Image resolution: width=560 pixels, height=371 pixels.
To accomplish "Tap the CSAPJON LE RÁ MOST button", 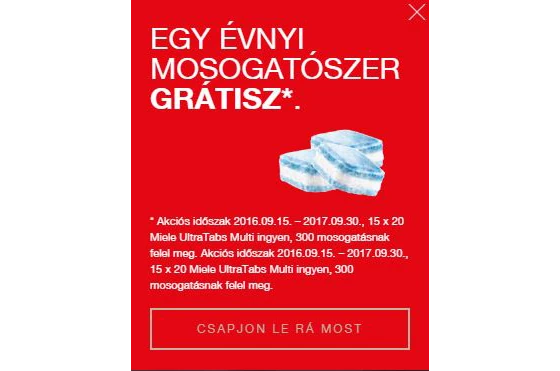I will pyautogui.click(x=280, y=329).
